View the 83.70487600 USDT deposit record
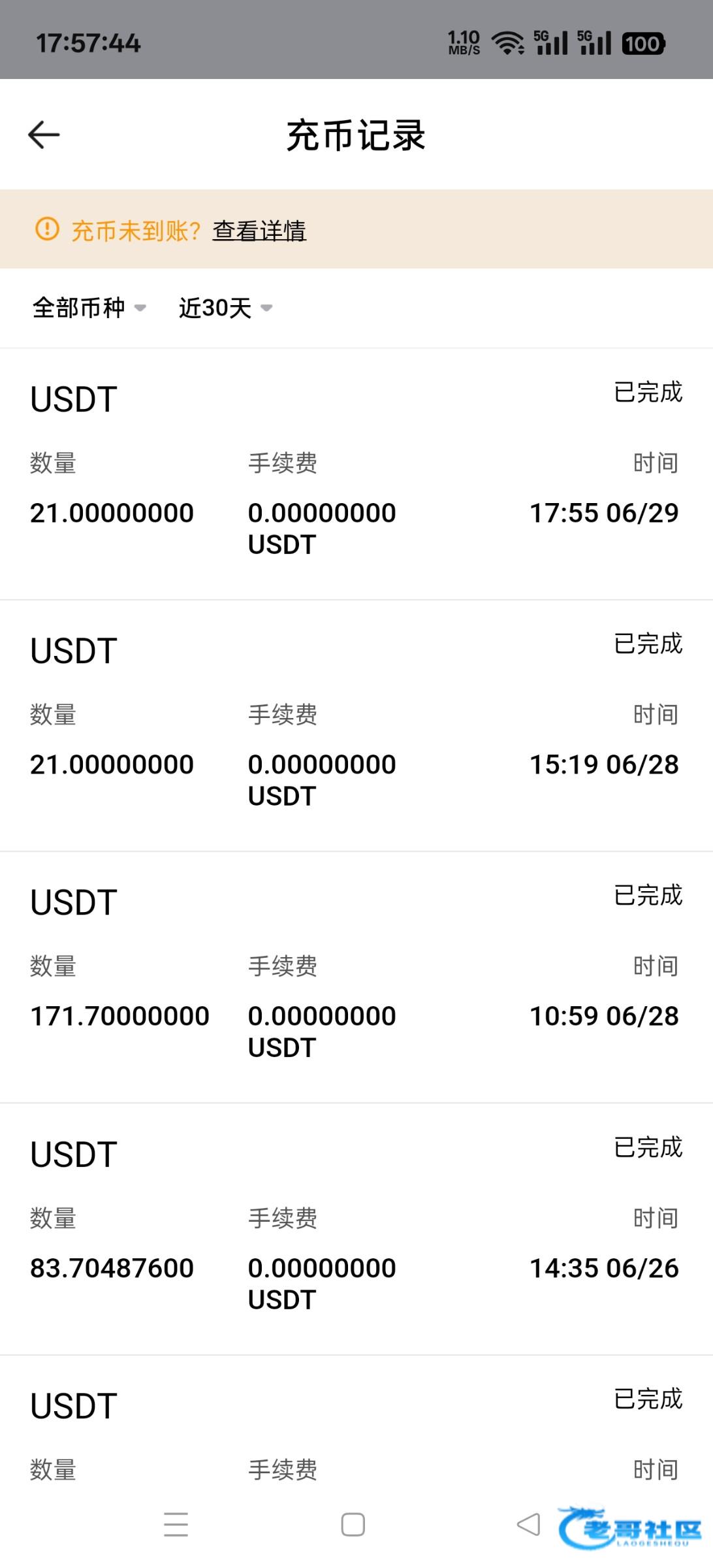The height and width of the screenshot is (1568, 713). tap(356, 1230)
